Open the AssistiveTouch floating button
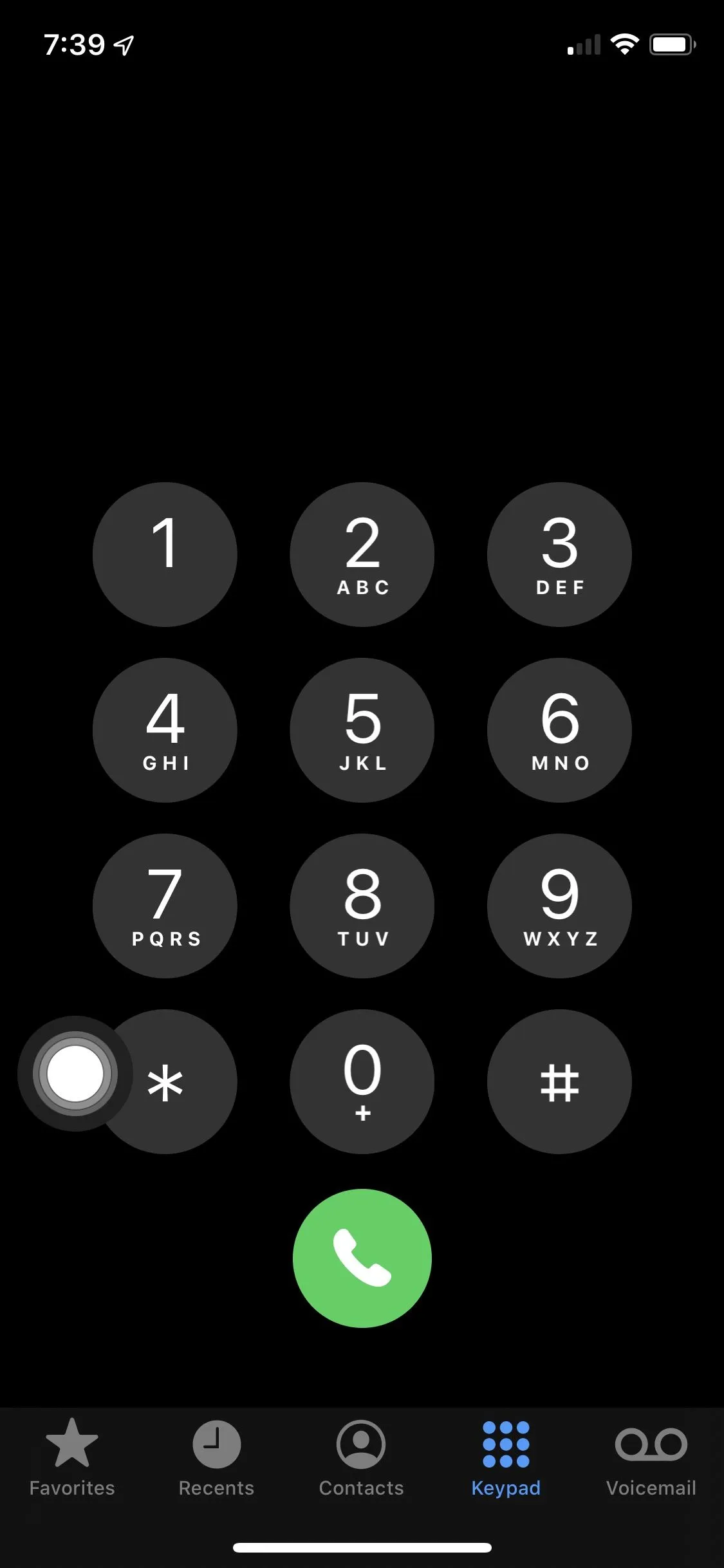 [x=75, y=1074]
